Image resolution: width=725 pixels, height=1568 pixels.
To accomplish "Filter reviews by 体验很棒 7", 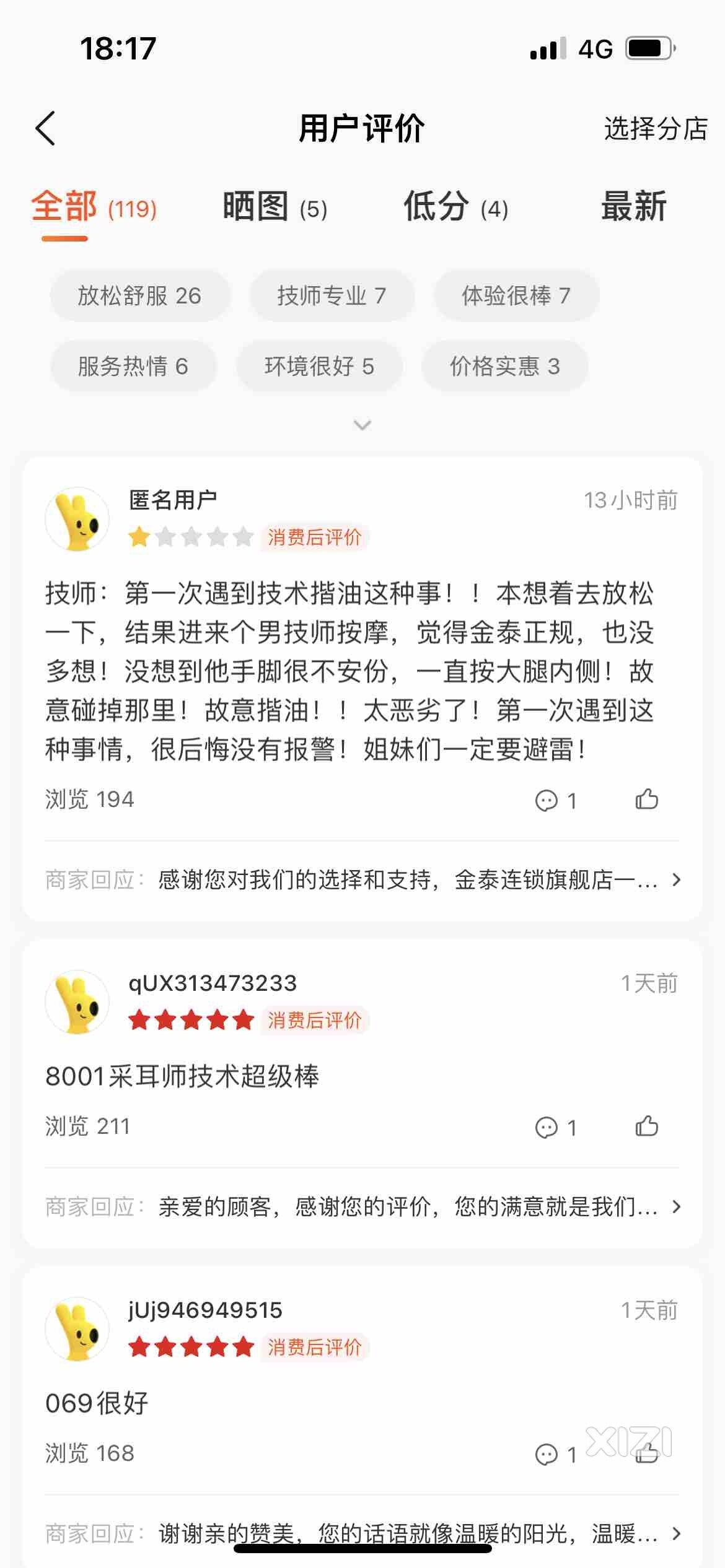I will pyautogui.click(x=516, y=296).
